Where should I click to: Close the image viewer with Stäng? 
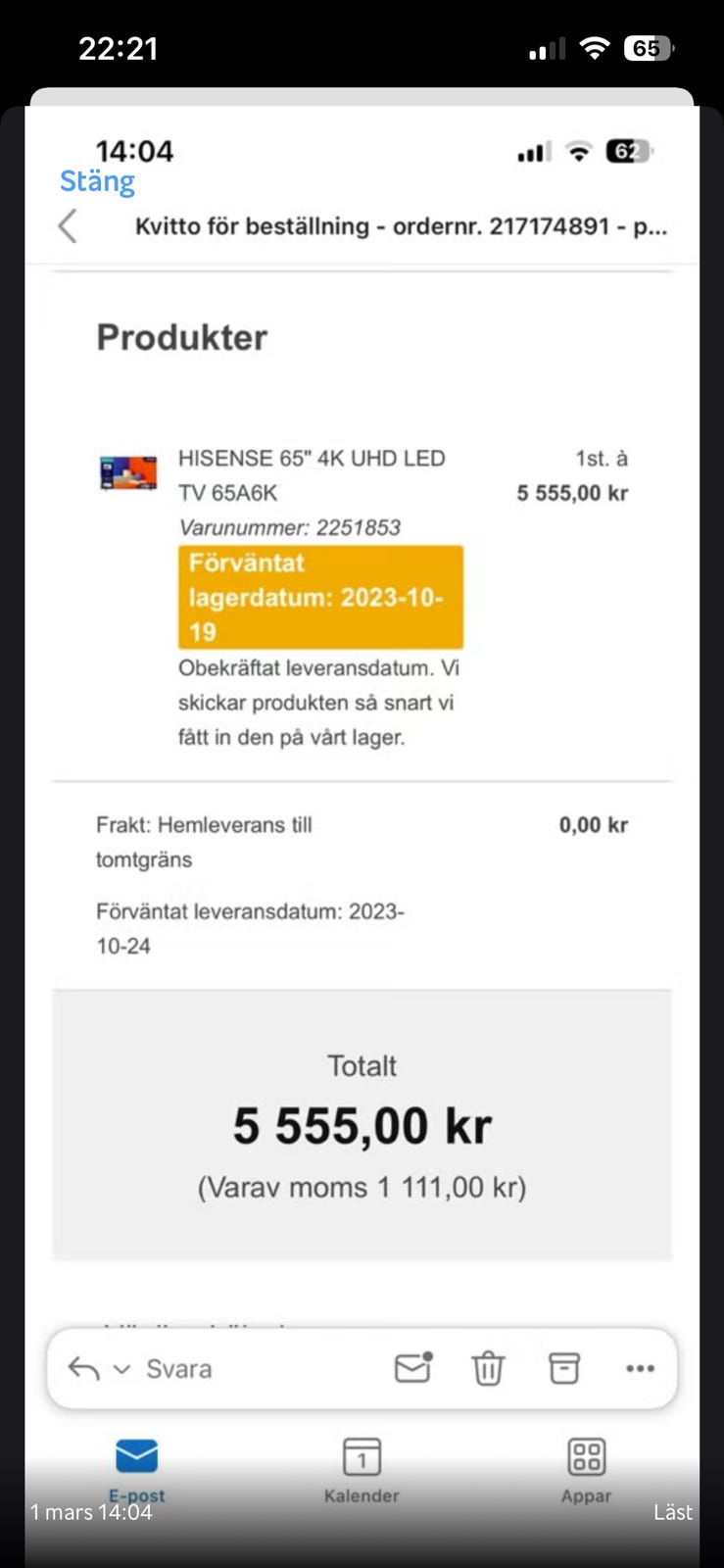pos(97,181)
